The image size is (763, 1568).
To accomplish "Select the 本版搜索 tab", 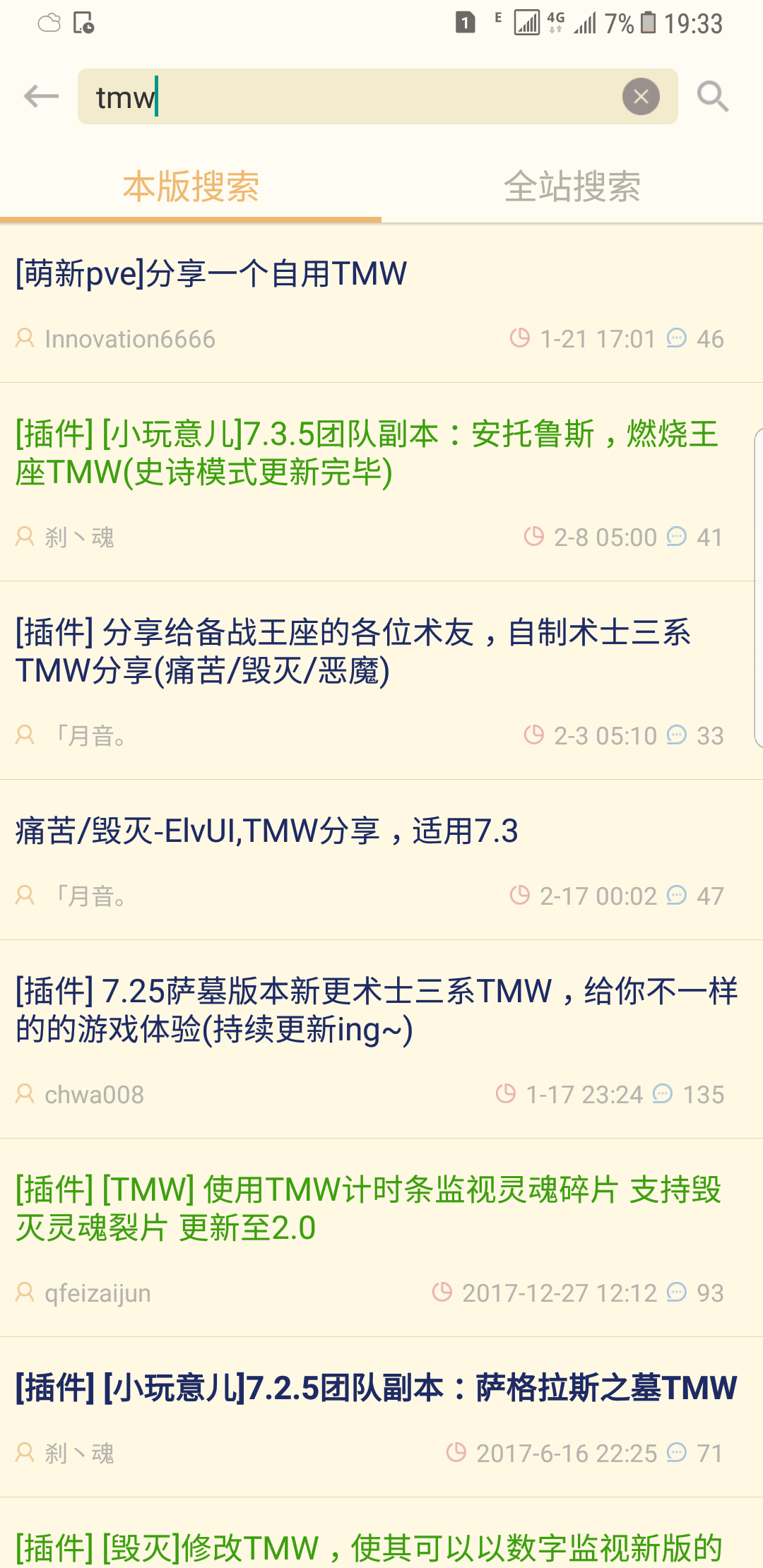I will (191, 187).
